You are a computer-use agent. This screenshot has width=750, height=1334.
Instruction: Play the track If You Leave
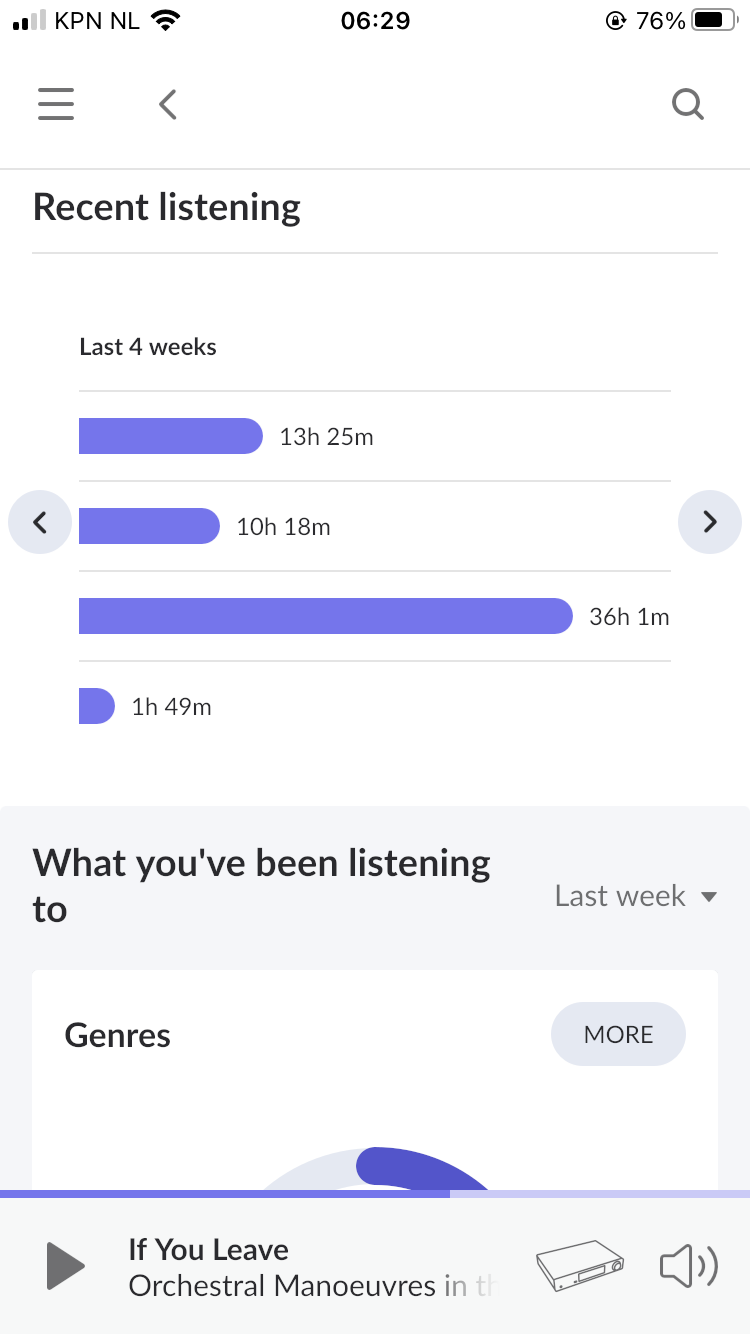click(66, 1266)
